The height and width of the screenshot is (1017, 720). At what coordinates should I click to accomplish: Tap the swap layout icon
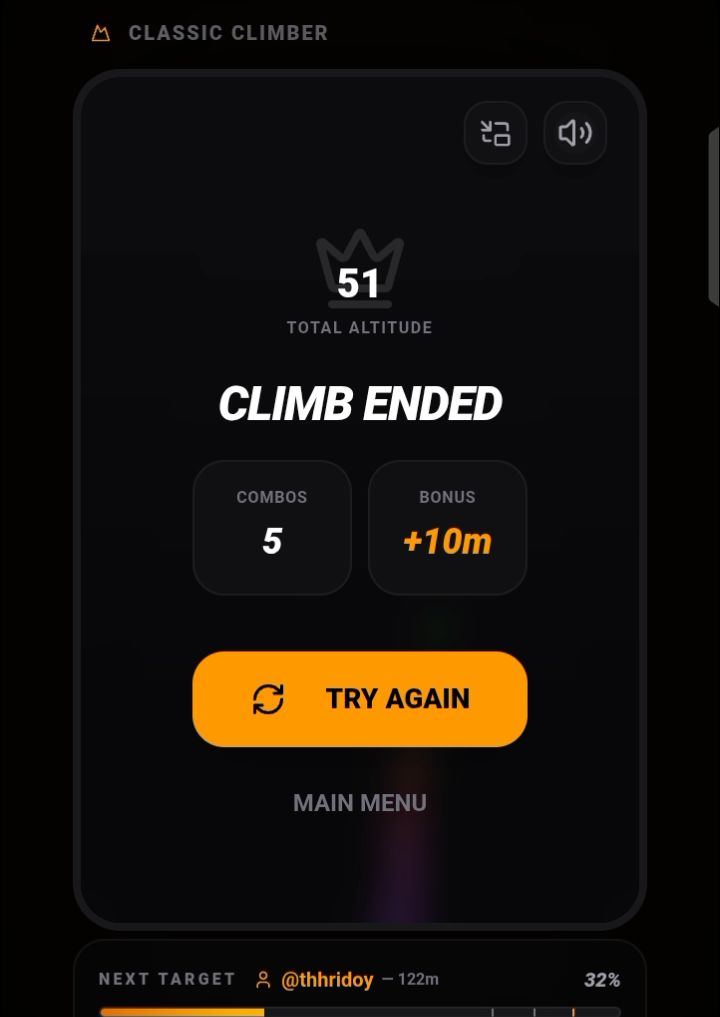[495, 133]
